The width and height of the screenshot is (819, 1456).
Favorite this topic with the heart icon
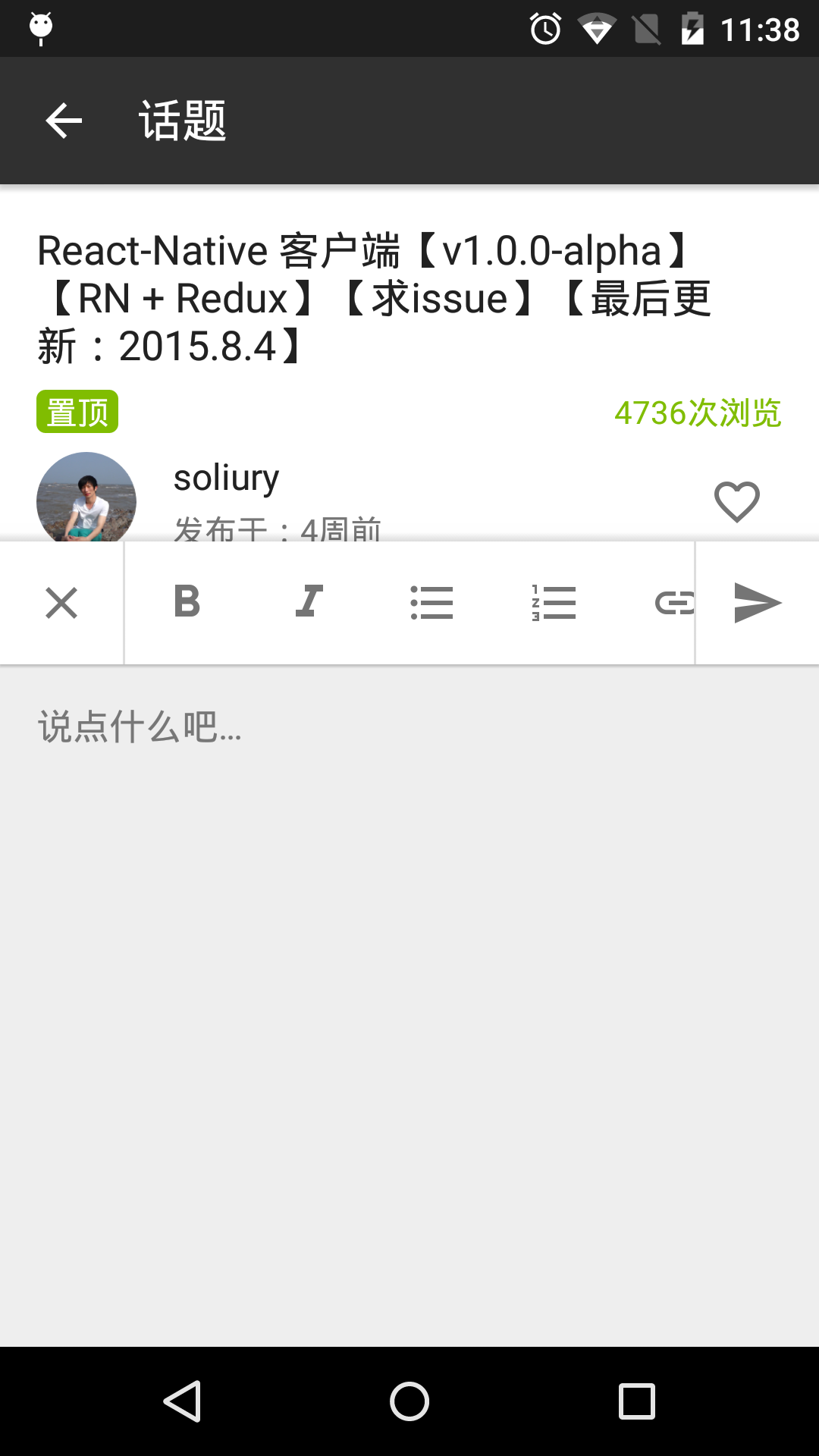tap(736, 501)
